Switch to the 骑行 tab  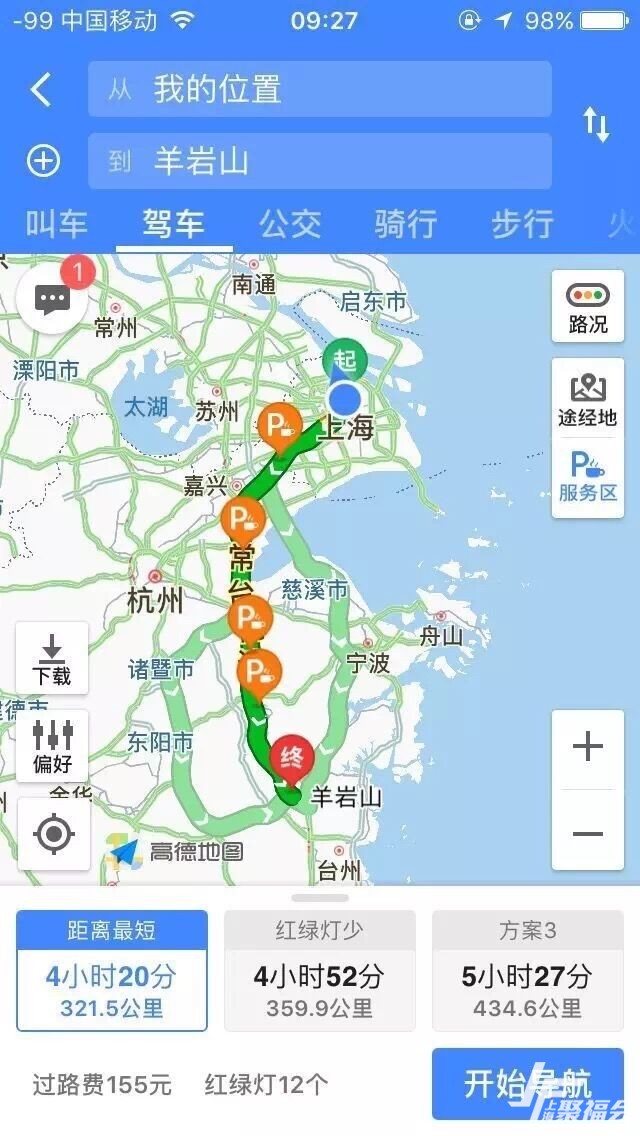405,224
